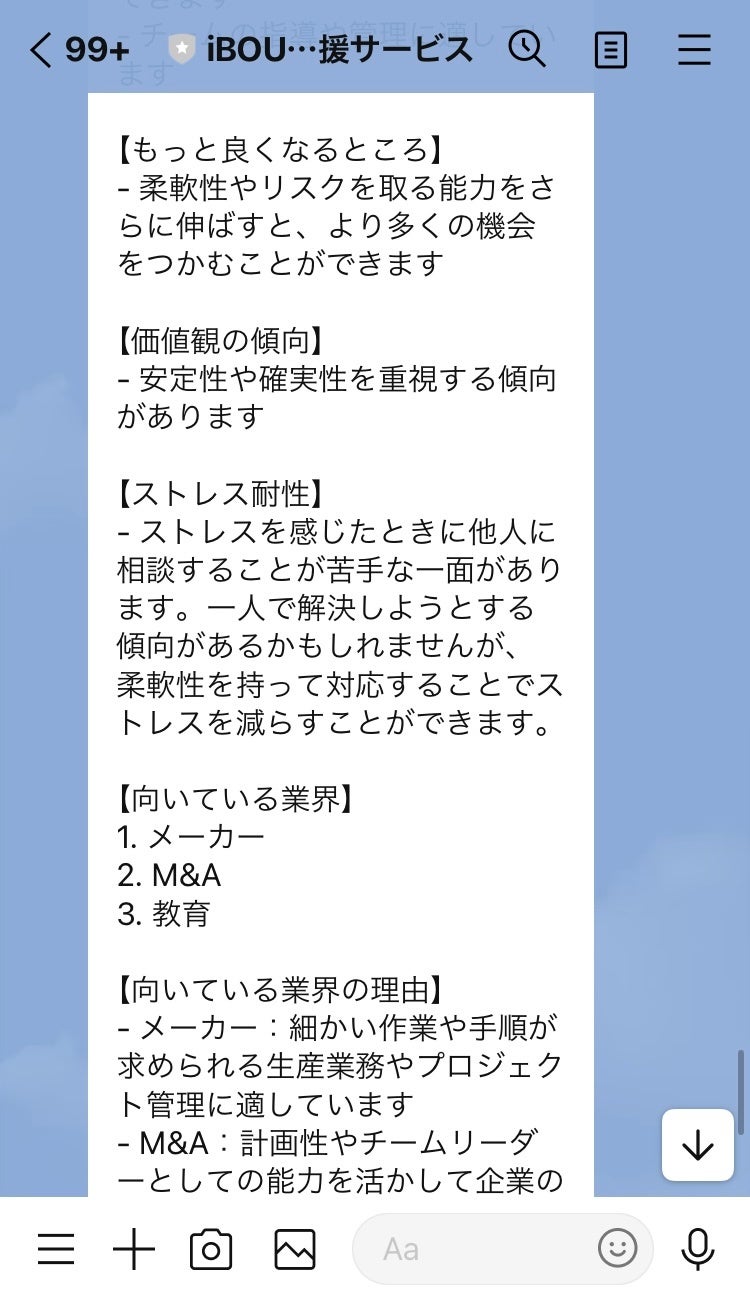Launch the camera from the chat
Screen dimensions: 750x1299
coord(211,1249)
